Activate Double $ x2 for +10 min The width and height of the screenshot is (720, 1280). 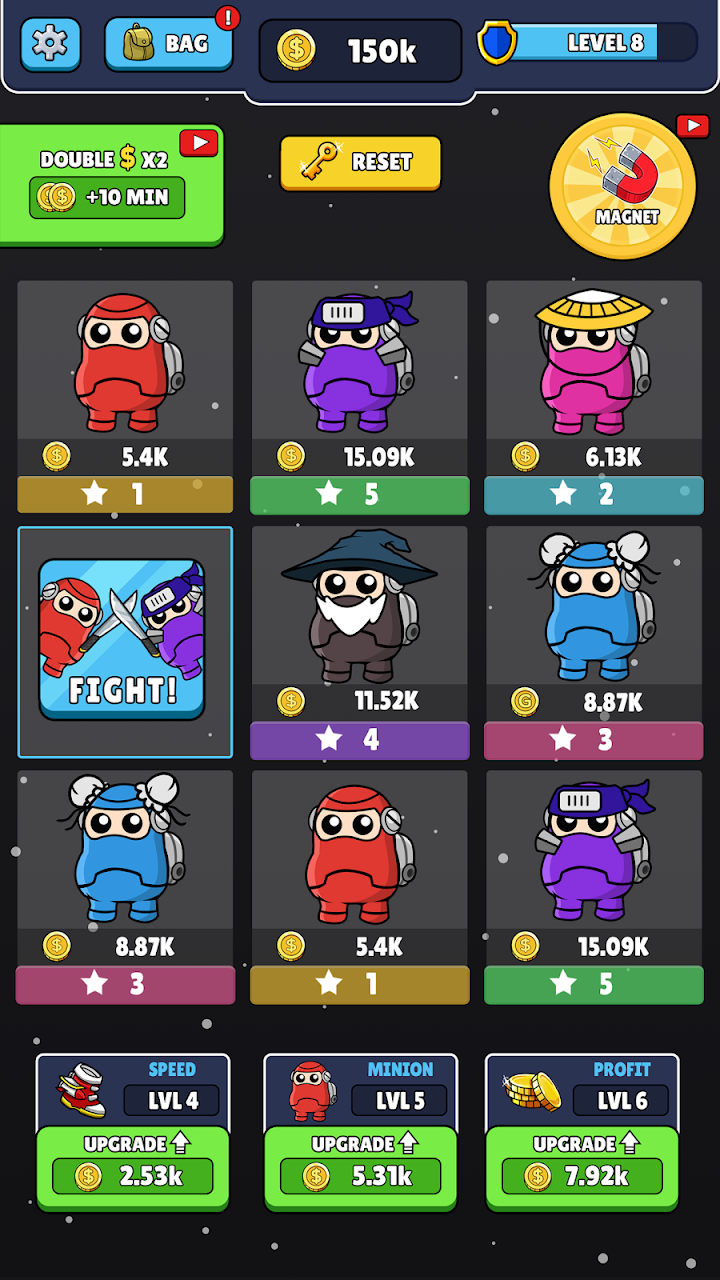pyautogui.click(x=110, y=184)
